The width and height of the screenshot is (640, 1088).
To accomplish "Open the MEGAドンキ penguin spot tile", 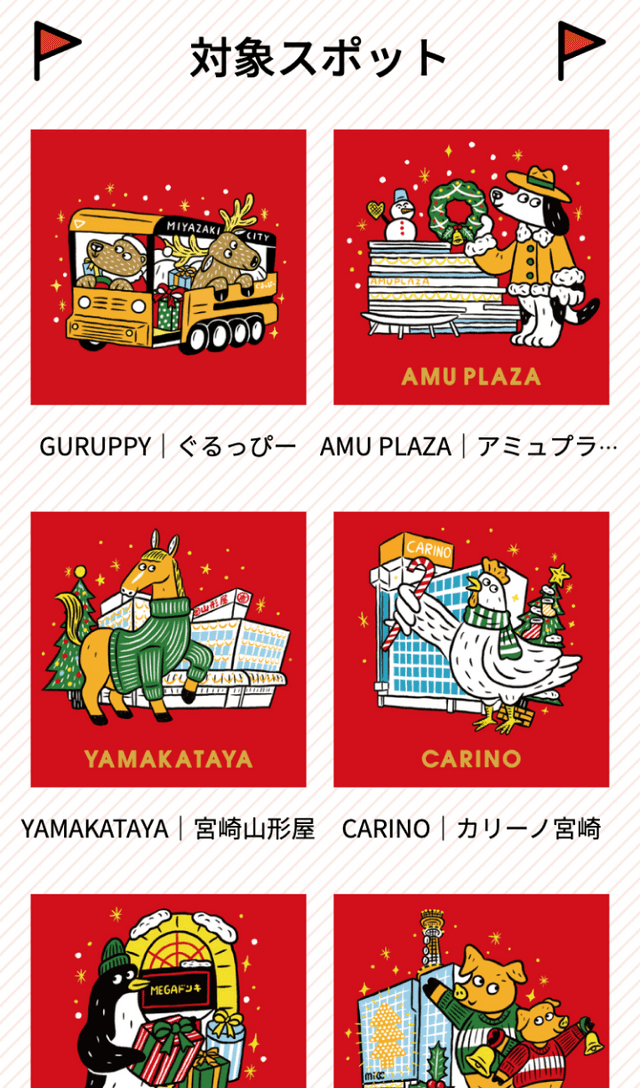I will click(168, 990).
